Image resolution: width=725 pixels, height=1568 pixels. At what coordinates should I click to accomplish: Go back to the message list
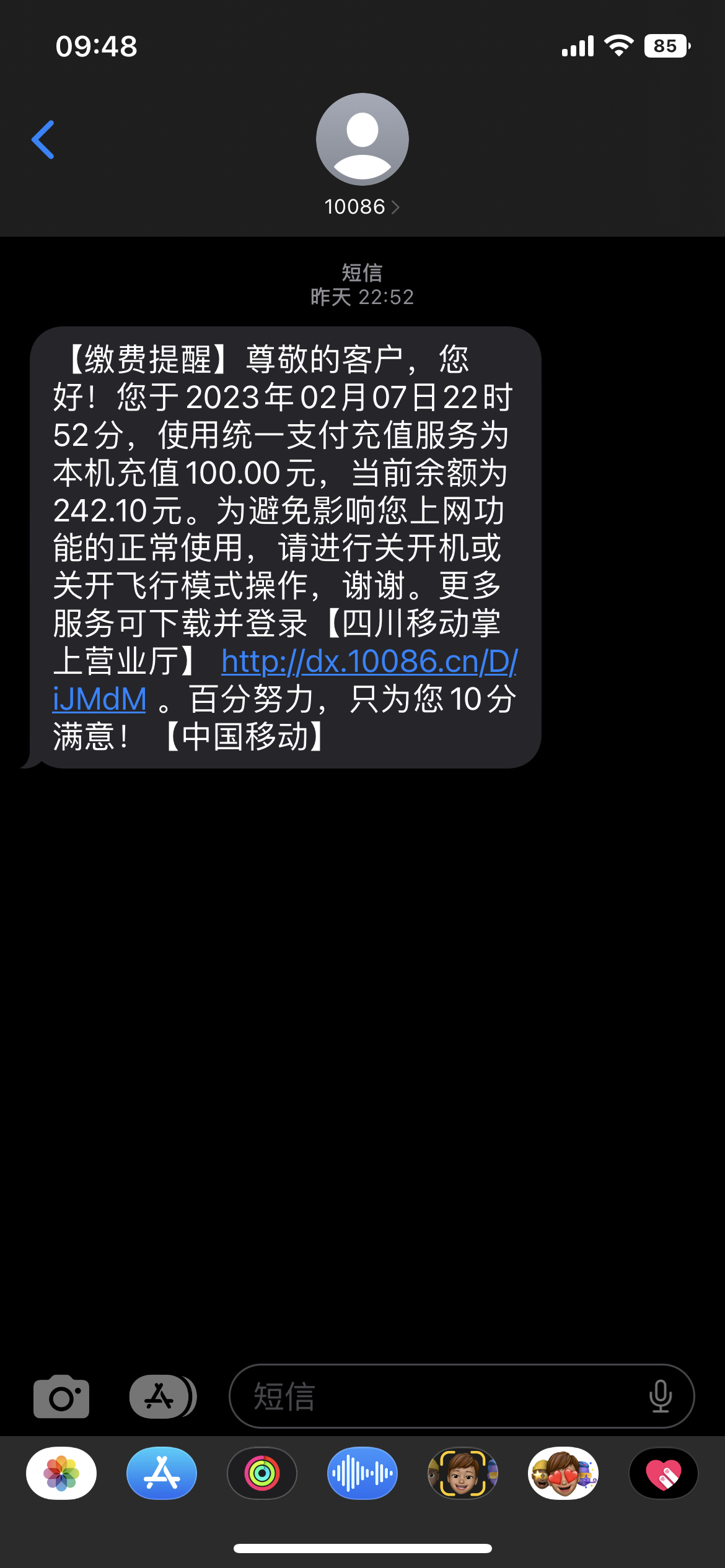pos(43,140)
